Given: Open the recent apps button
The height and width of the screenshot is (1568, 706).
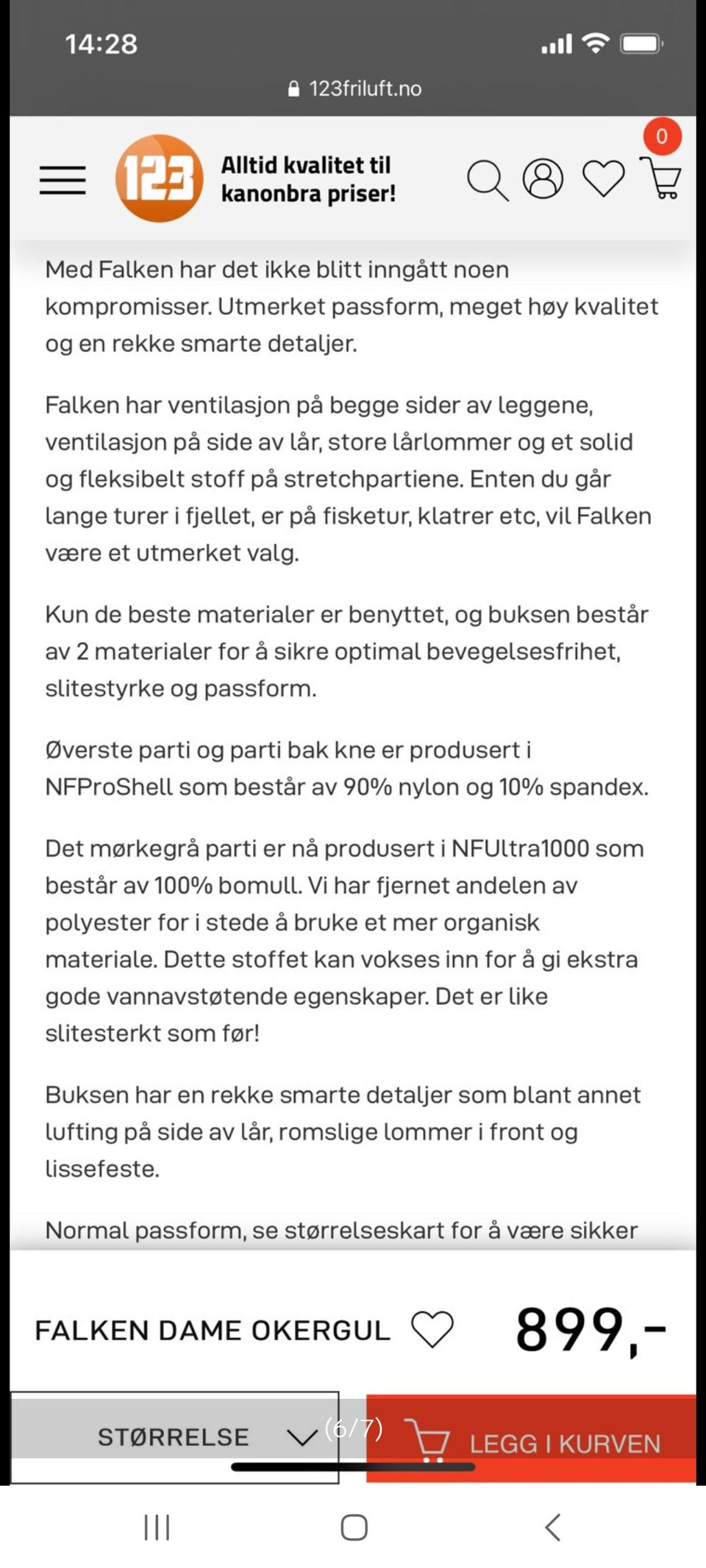Looking at the screenshot, I should tap(156, 1527).
